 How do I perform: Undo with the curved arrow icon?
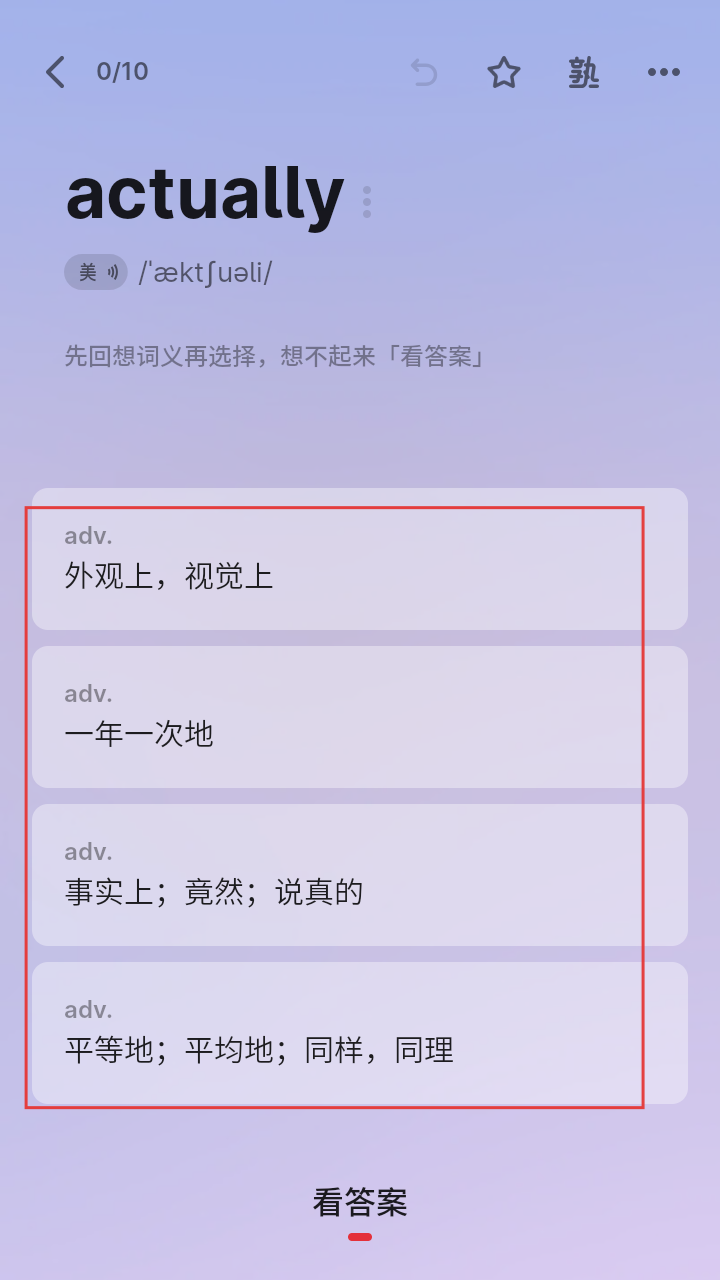point(424,72)
